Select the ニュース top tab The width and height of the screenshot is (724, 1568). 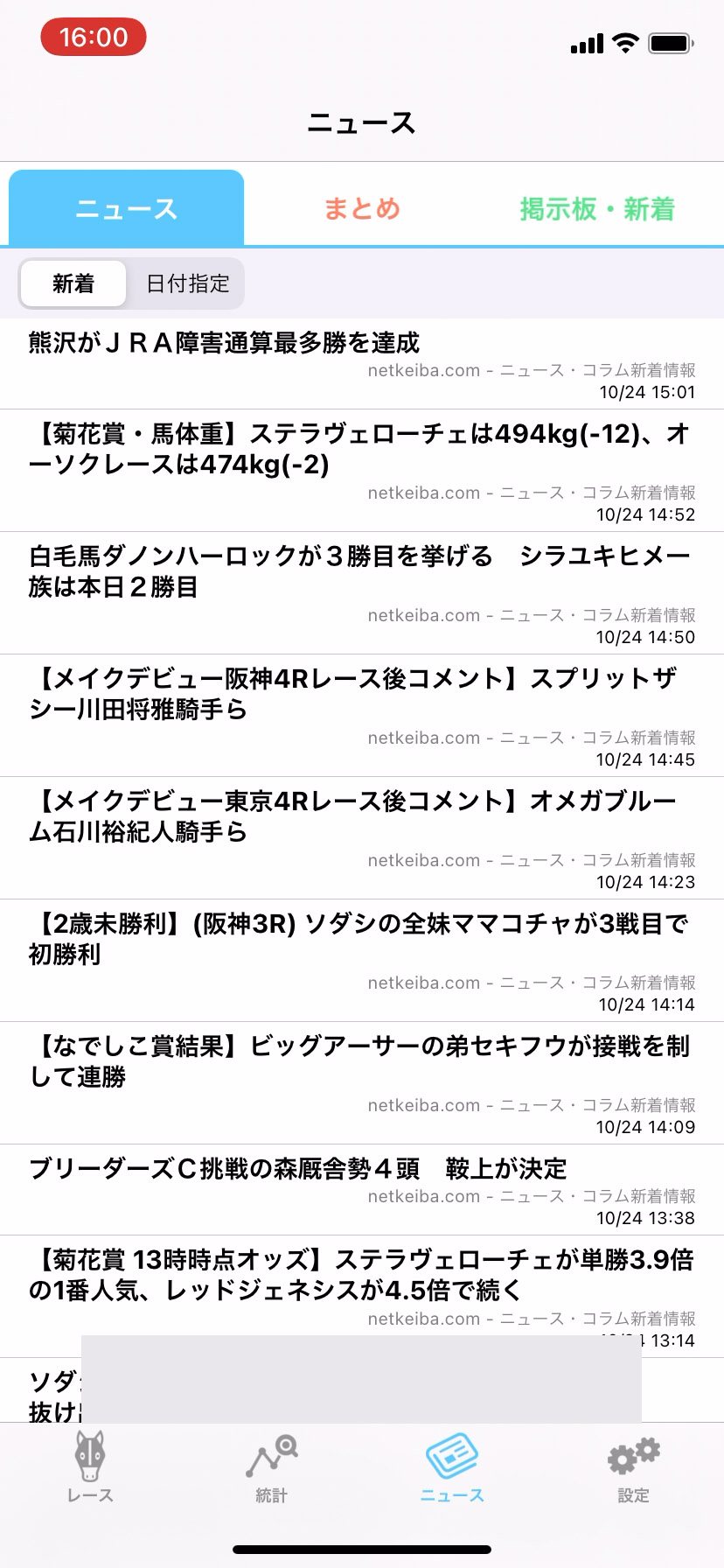127,209
